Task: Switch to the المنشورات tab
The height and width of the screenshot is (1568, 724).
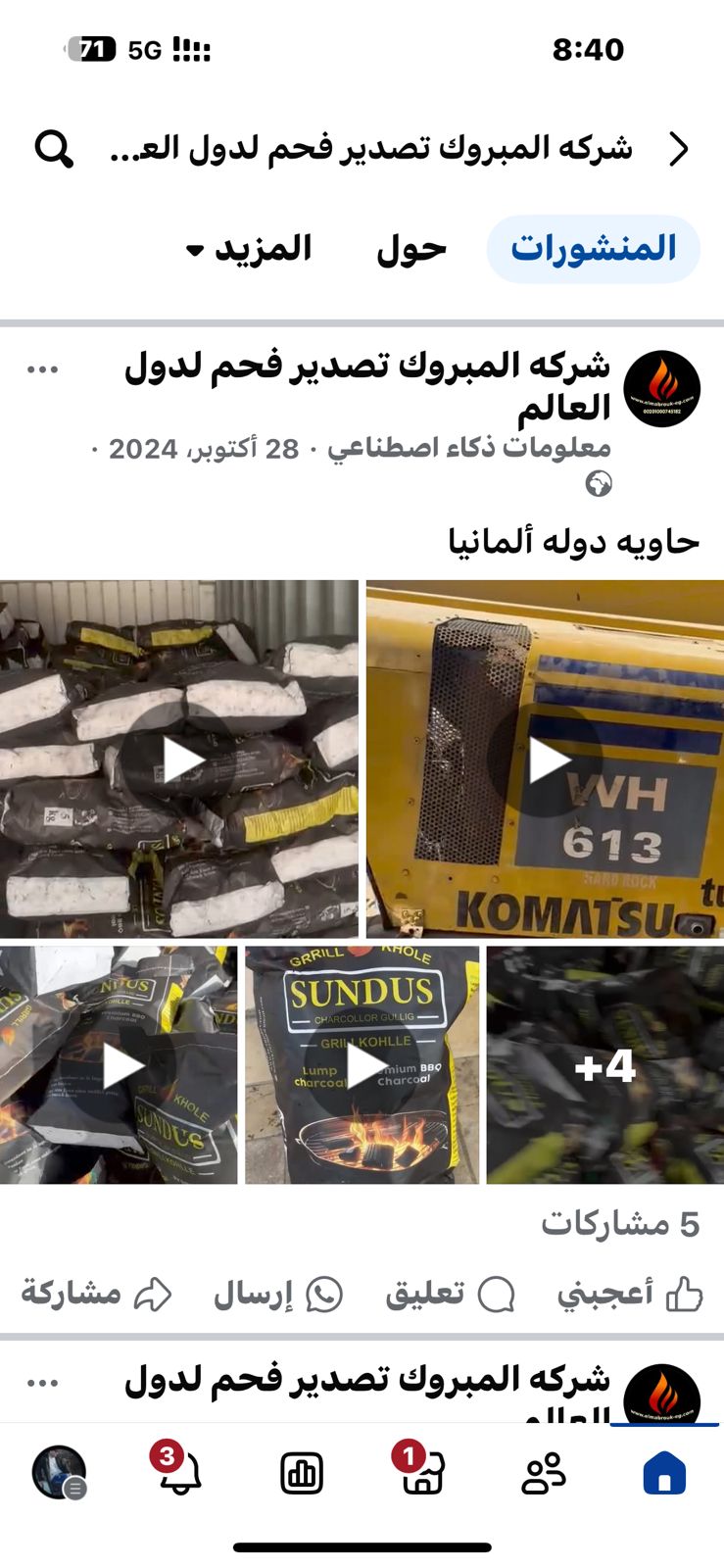Action: 594,249
